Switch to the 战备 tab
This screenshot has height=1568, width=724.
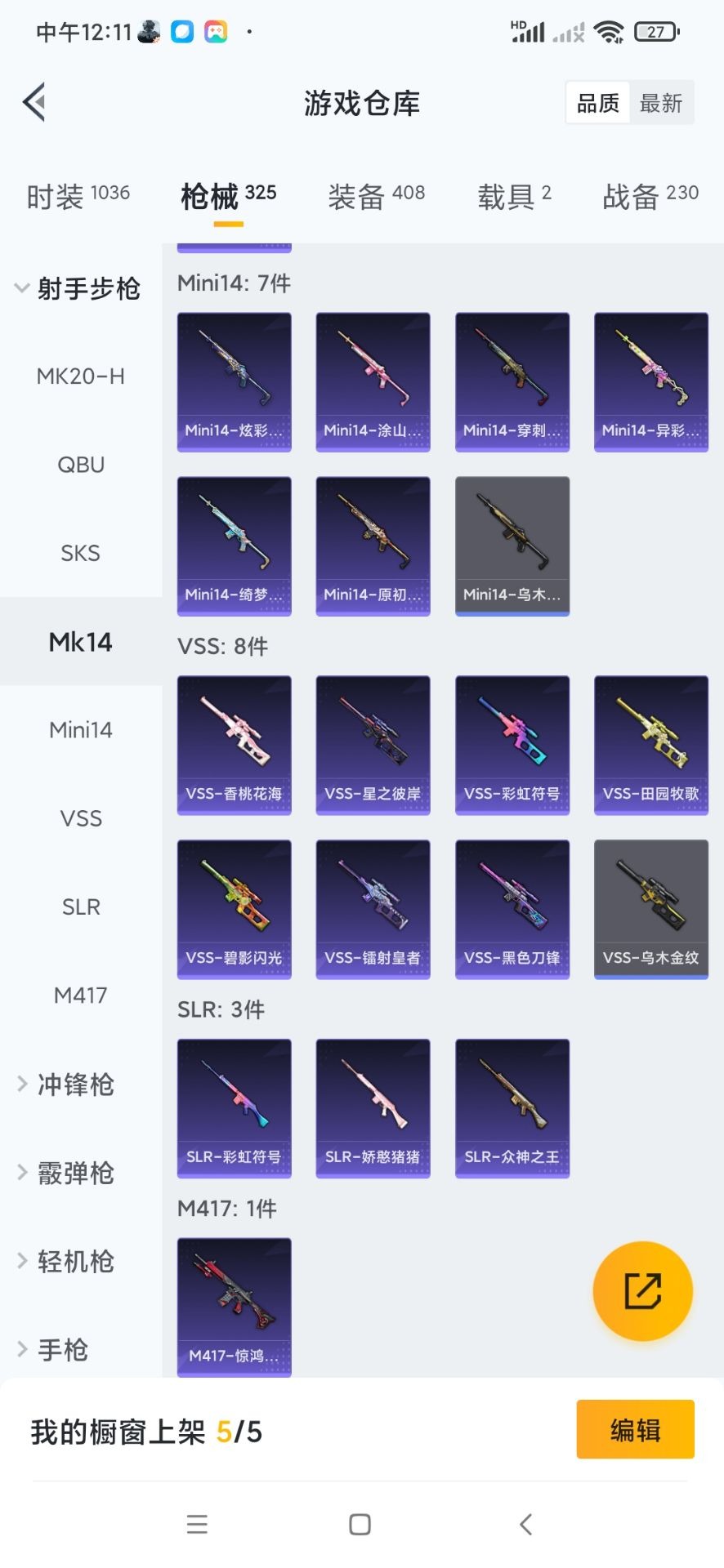pyautogui.click(x=650, y=196)
